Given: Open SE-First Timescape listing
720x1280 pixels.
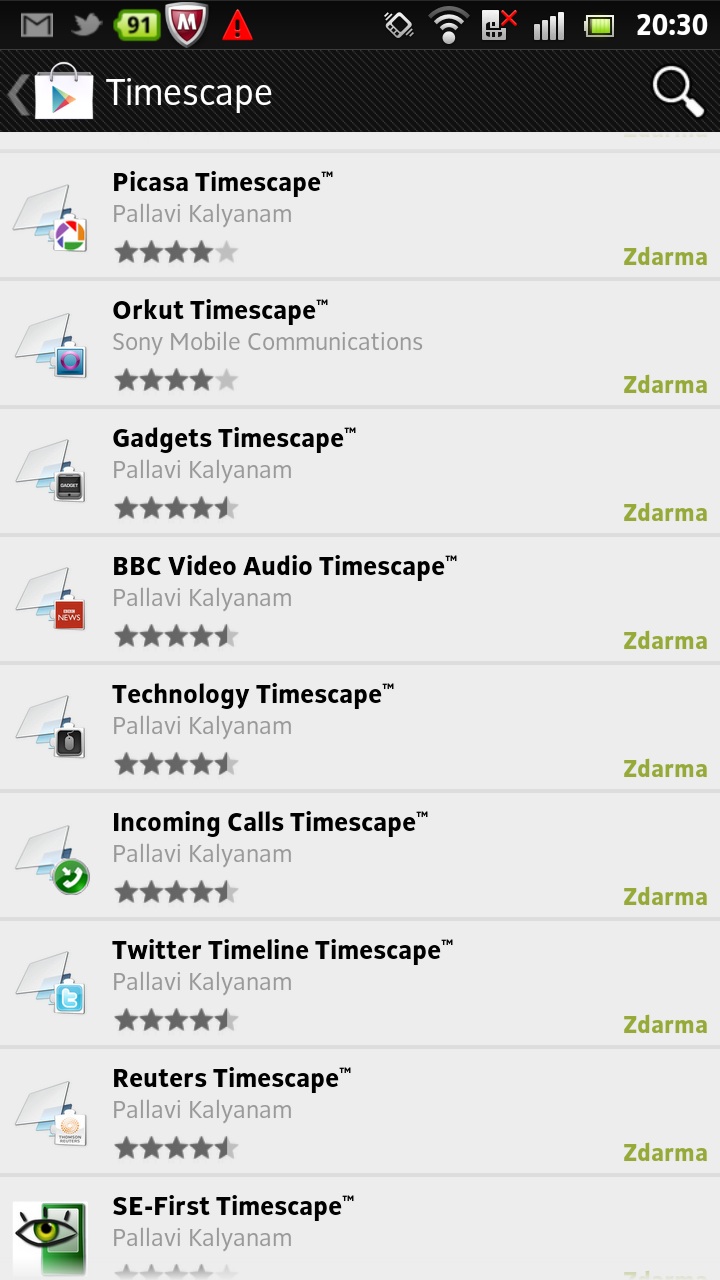Looking at the screenshot, I should click(x=360, y=1229).
